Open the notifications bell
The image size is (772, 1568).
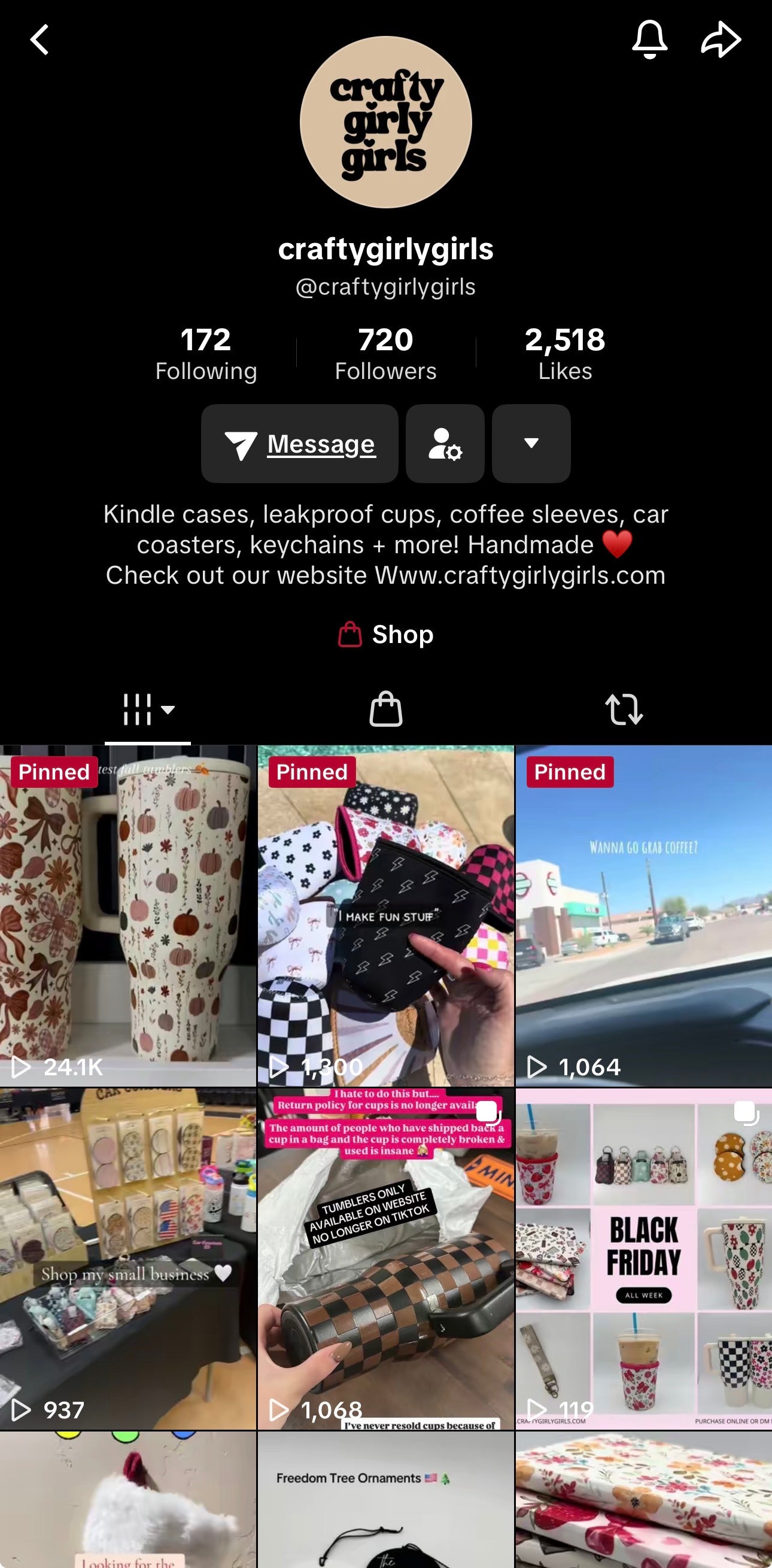pyautogui.click(x=649, y=40)
